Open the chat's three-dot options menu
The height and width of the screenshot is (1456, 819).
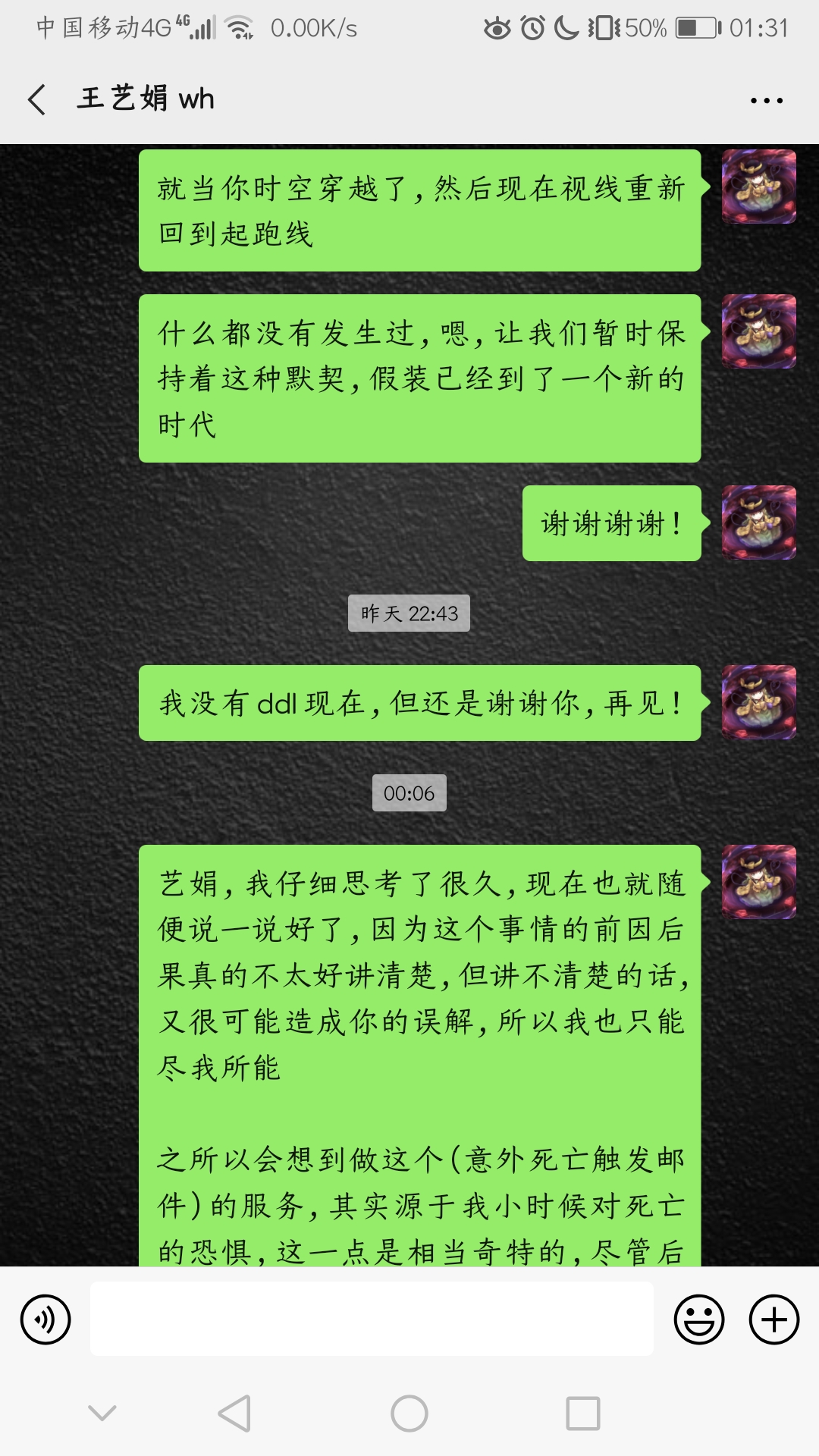766,100
